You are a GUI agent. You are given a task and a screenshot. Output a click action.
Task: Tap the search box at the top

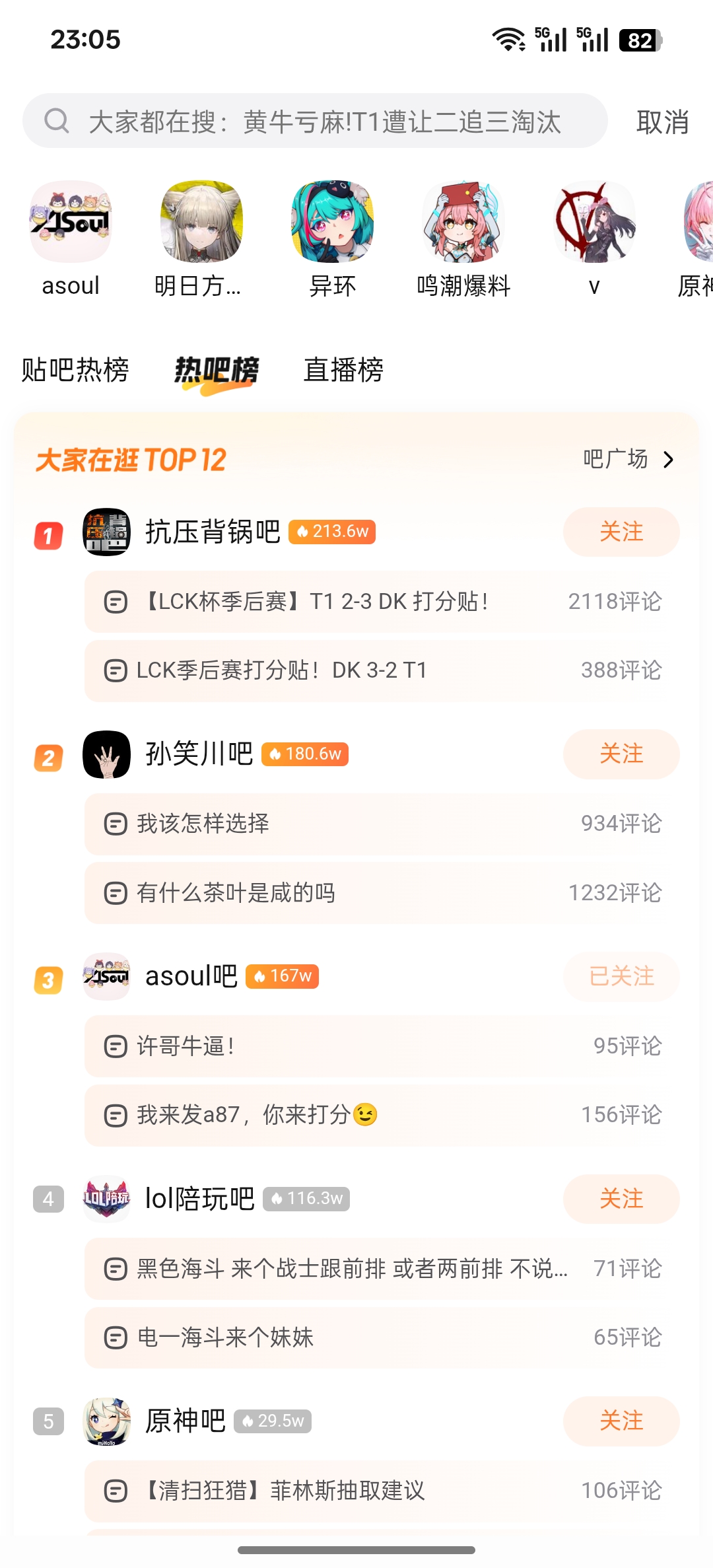coord(314,122)
